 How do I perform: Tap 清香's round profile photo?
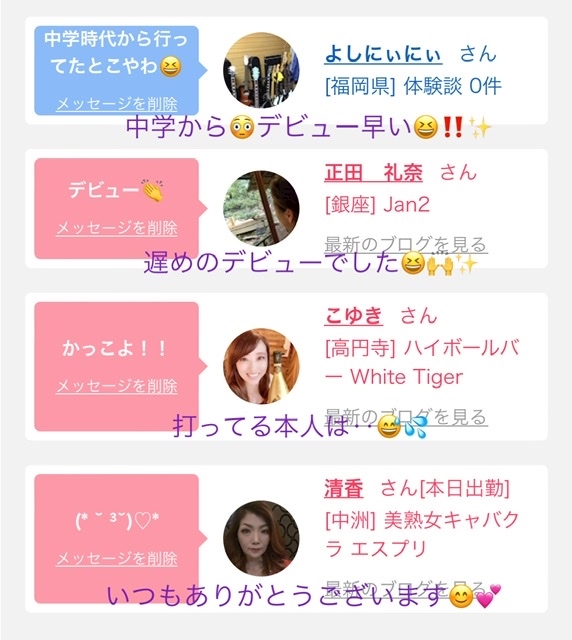(261, 538)
